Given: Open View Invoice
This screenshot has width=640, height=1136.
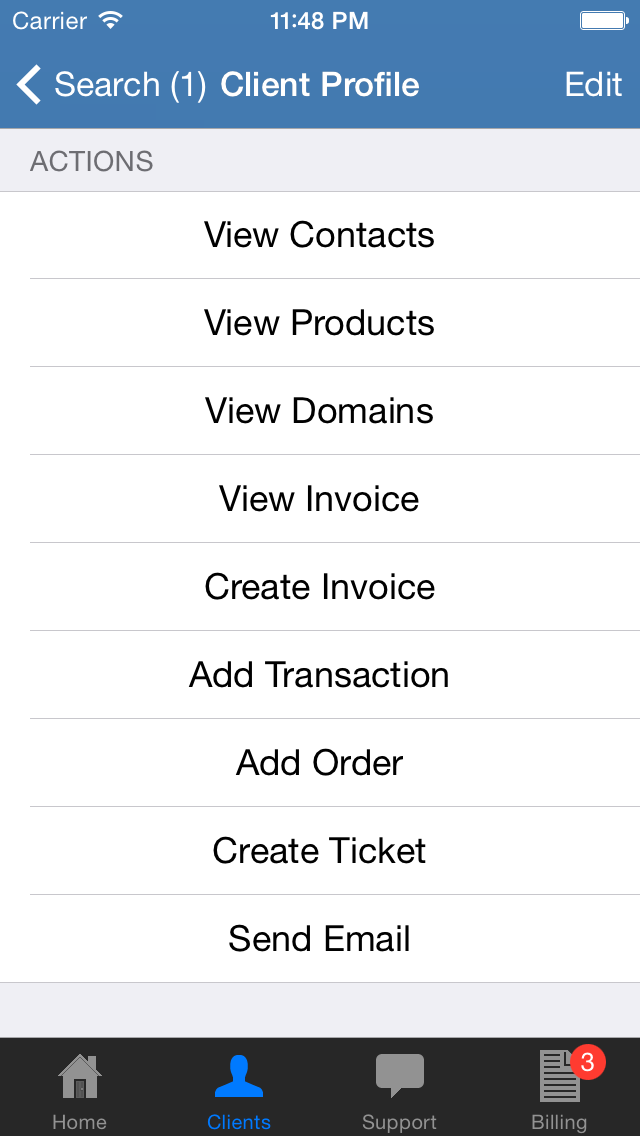Looking at the screenshot, I should 320,499.
